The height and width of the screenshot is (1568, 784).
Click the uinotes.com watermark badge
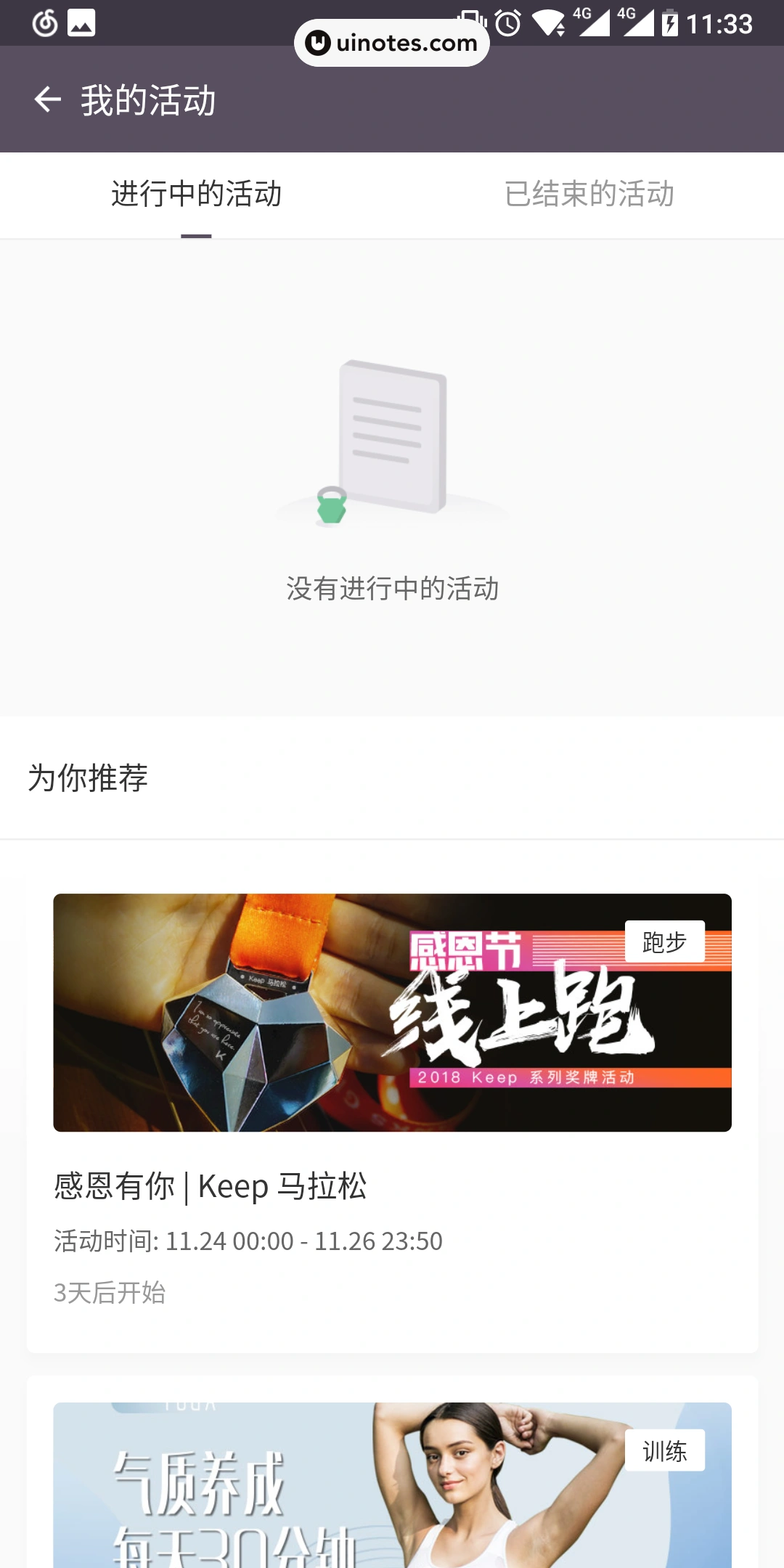[x=392, y=41]
